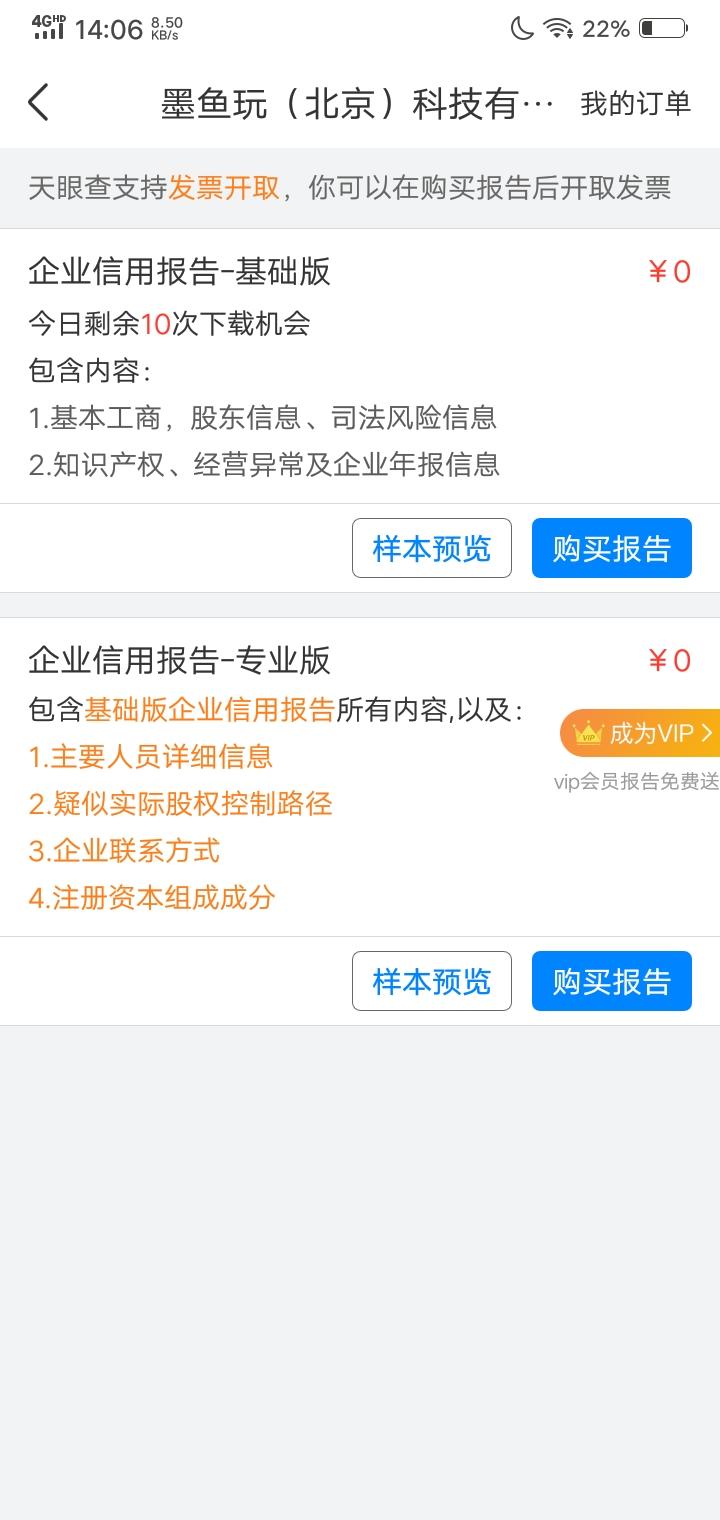
Task: Preview the sample for 专业版 report
Action: [432, 981]
